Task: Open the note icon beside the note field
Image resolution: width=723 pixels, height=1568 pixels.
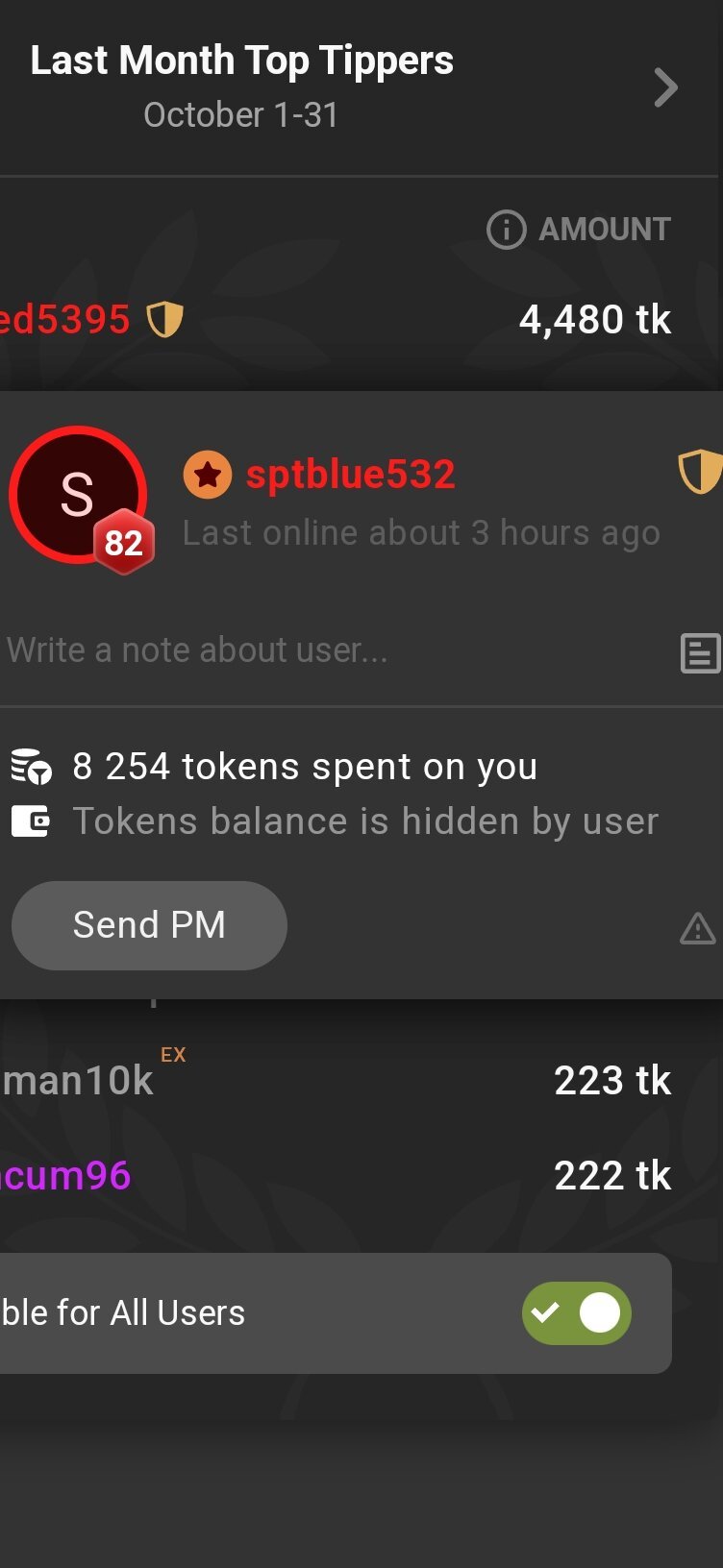Action: click(x=700, y=653)
